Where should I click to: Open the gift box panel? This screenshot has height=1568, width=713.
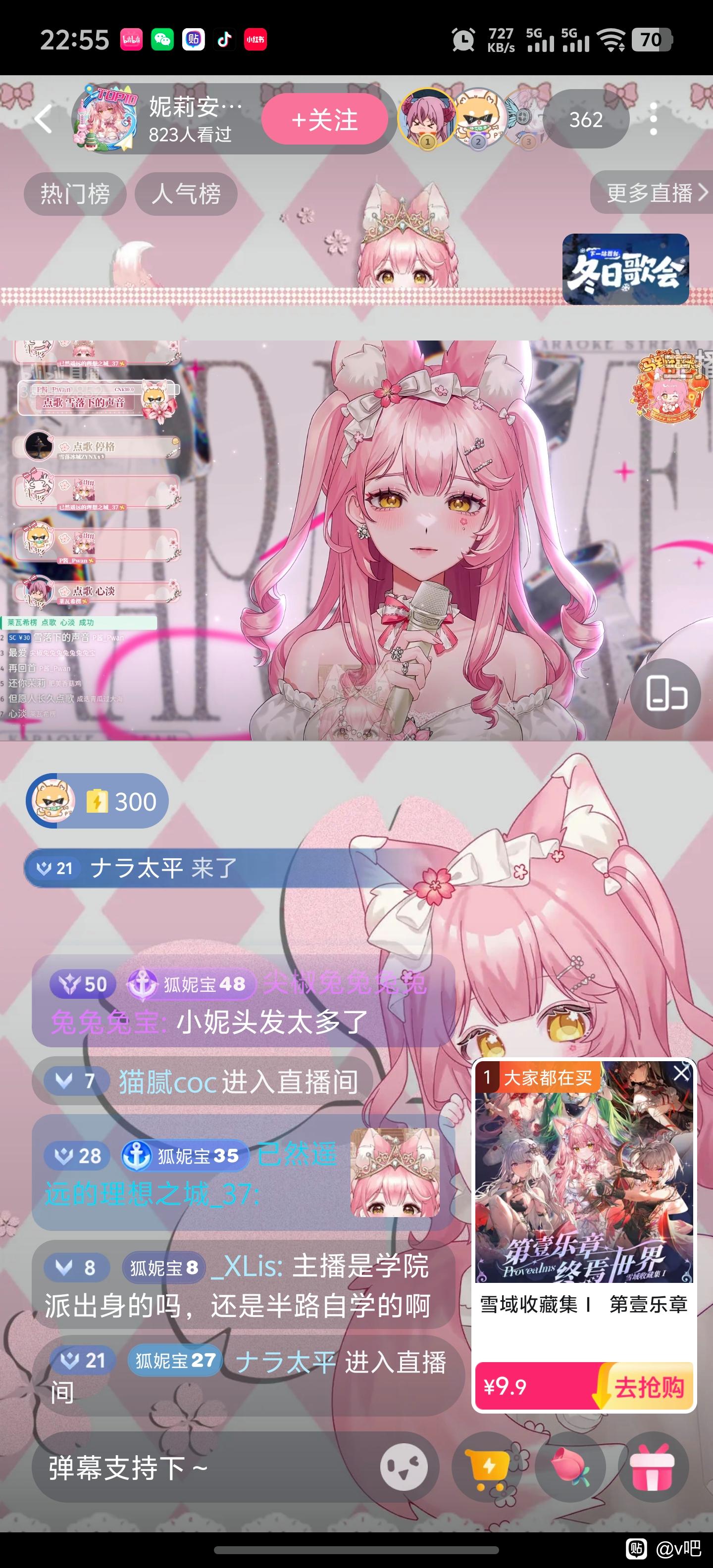pos(652,1467)
